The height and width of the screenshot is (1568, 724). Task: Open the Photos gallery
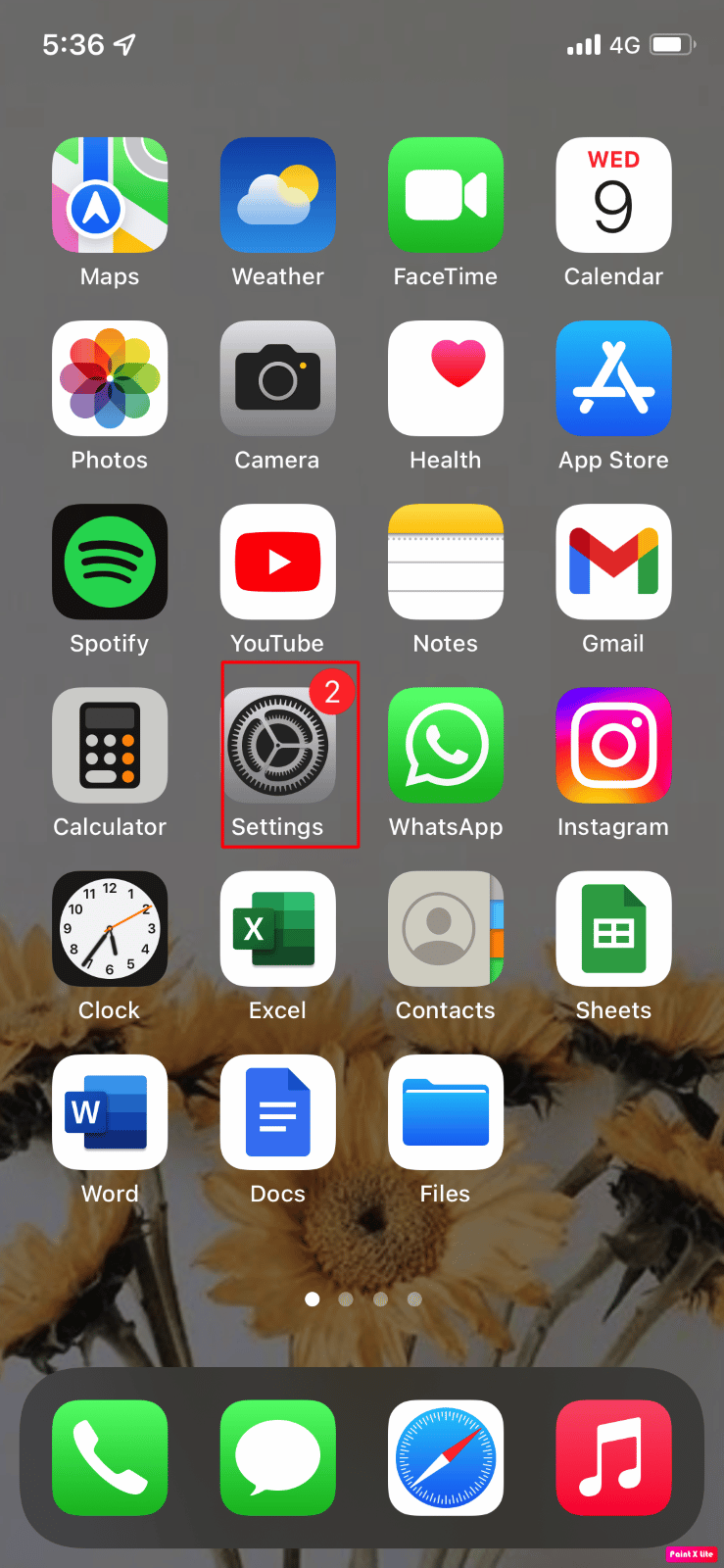coord(110,378)
